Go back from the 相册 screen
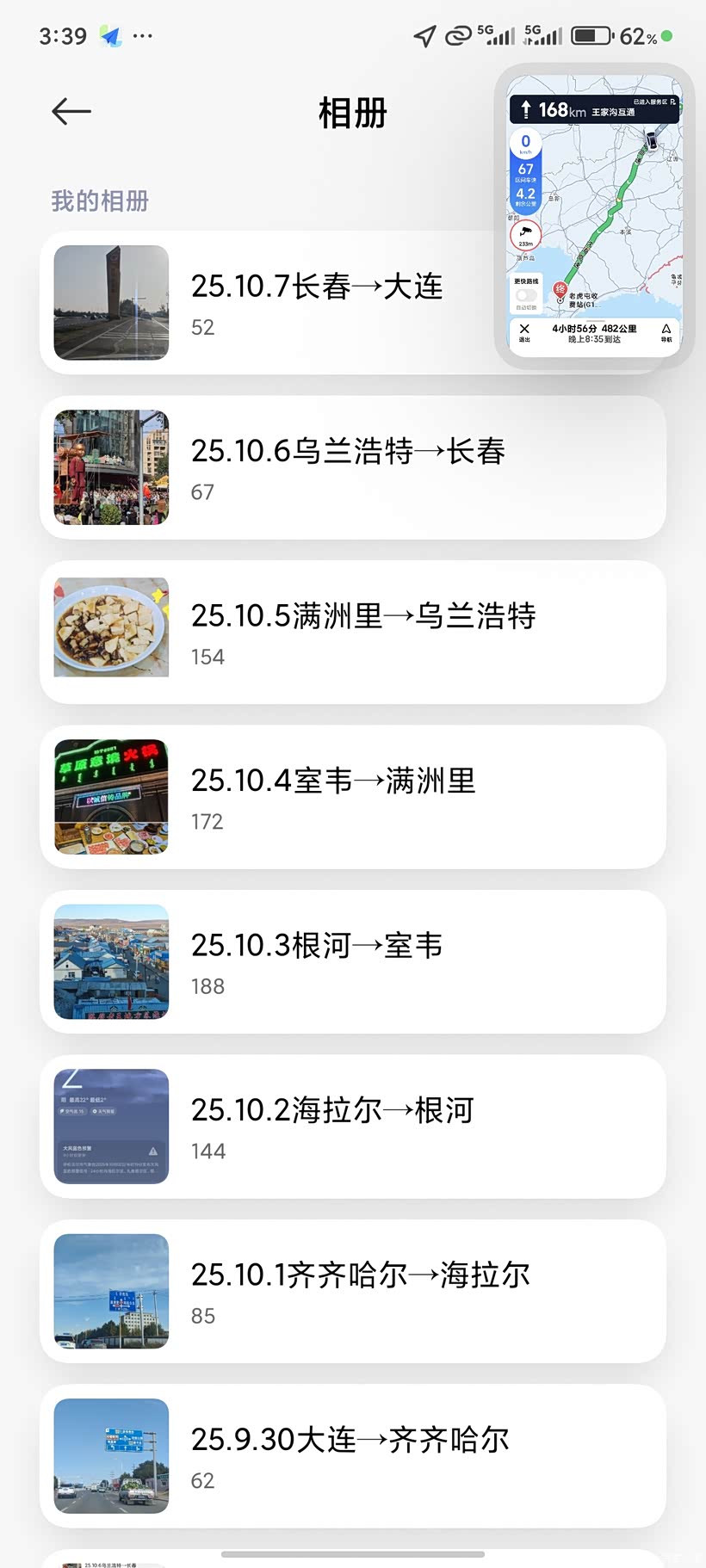This screenshot has width=706, height=1568. click(71, 111)
